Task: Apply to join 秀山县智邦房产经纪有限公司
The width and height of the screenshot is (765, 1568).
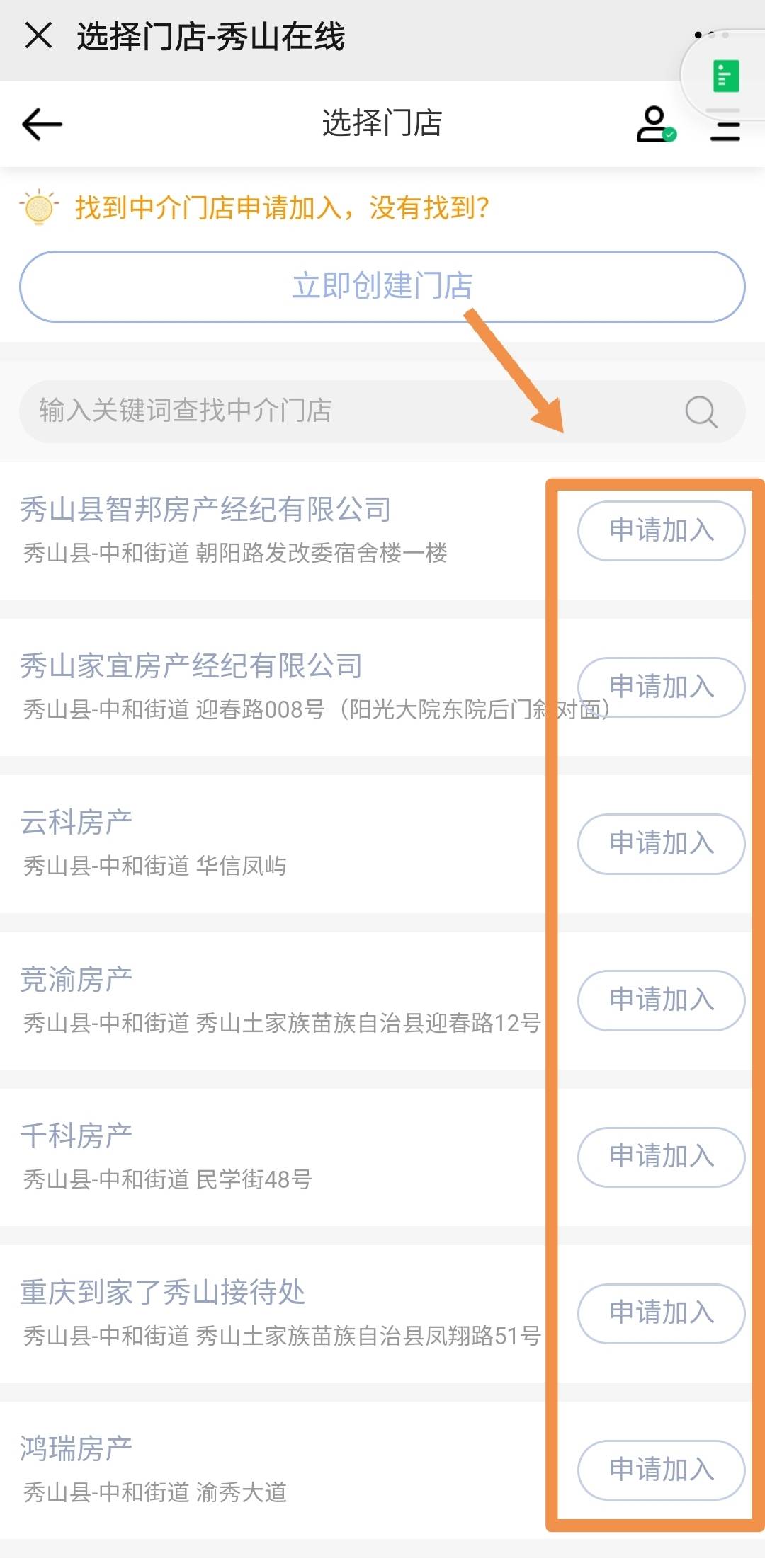Action: click(661, 531)
